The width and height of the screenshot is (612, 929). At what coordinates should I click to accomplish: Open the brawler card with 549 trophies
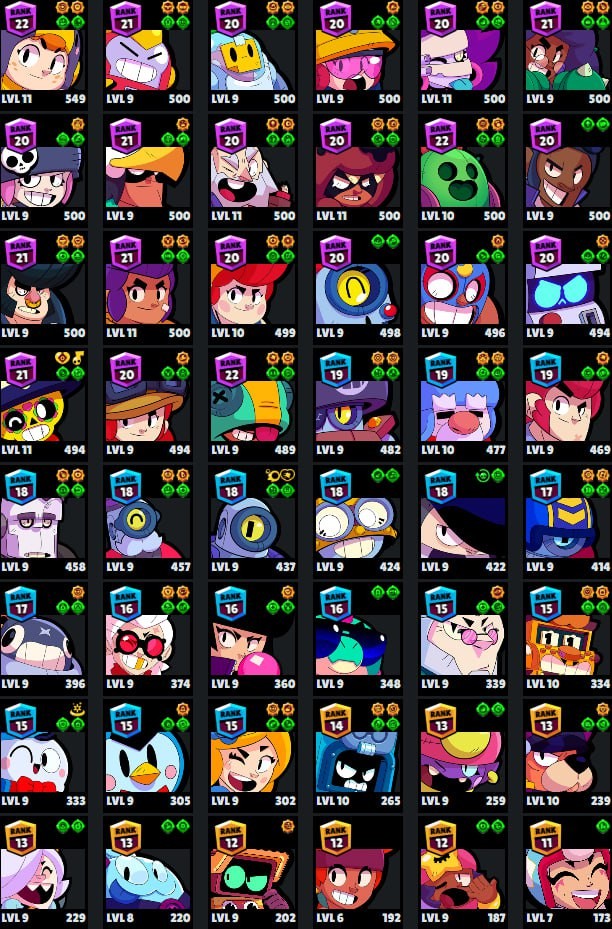point(44,53)
